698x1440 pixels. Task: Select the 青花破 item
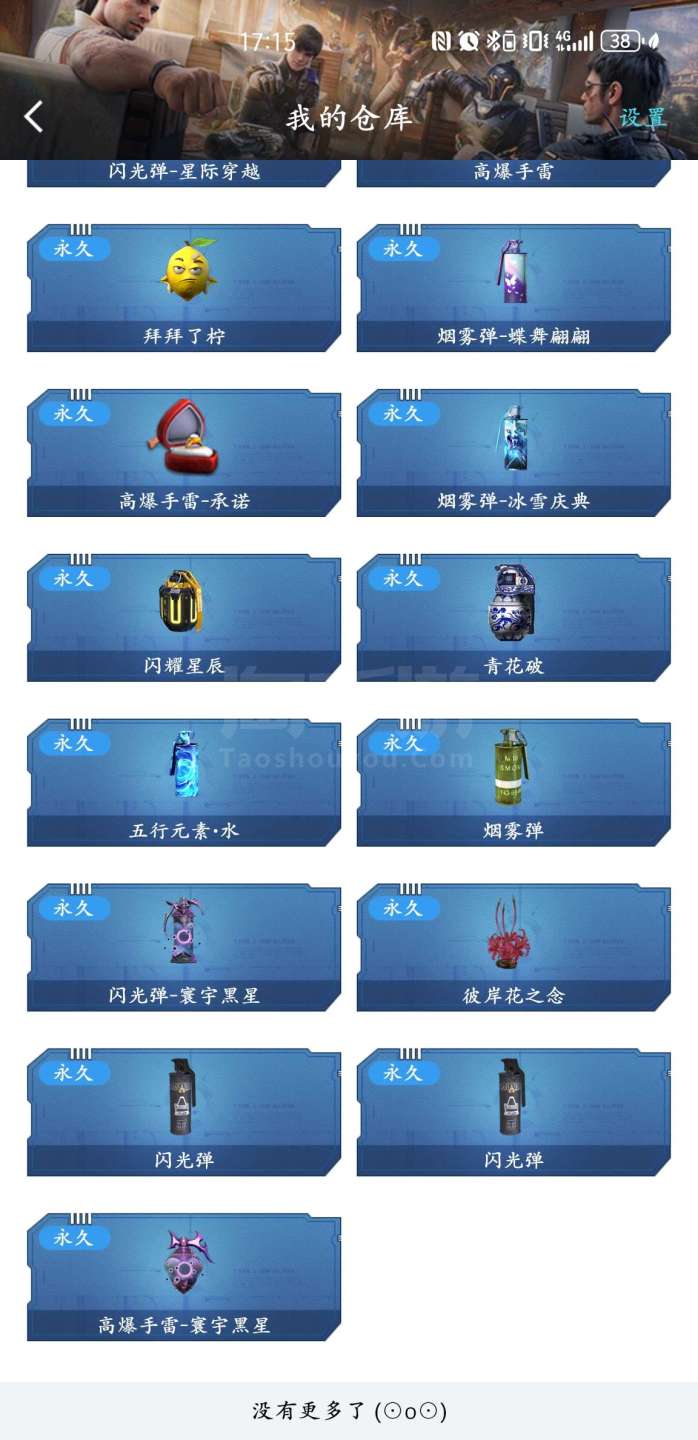click(513, 618)
